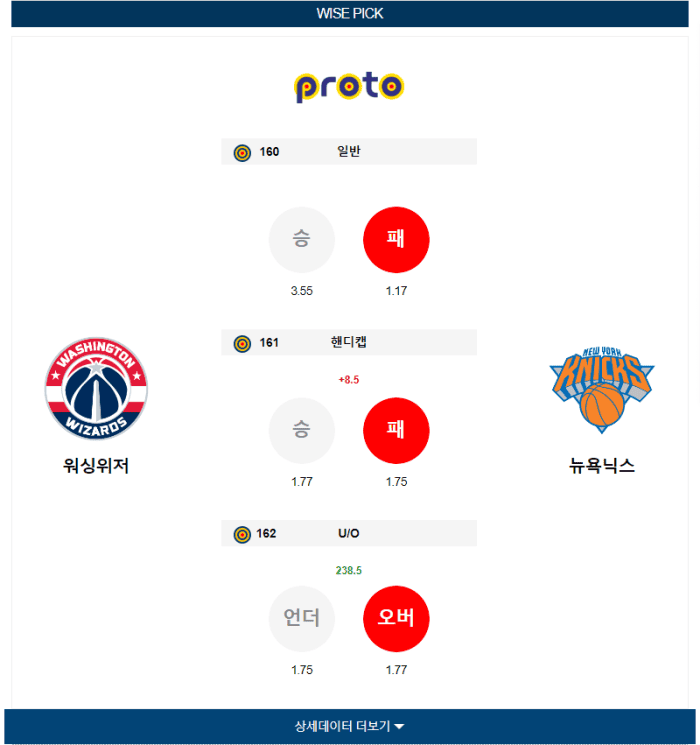
Task: Select 패 for 일반 match 160
Action: click(x=396, y=240)
